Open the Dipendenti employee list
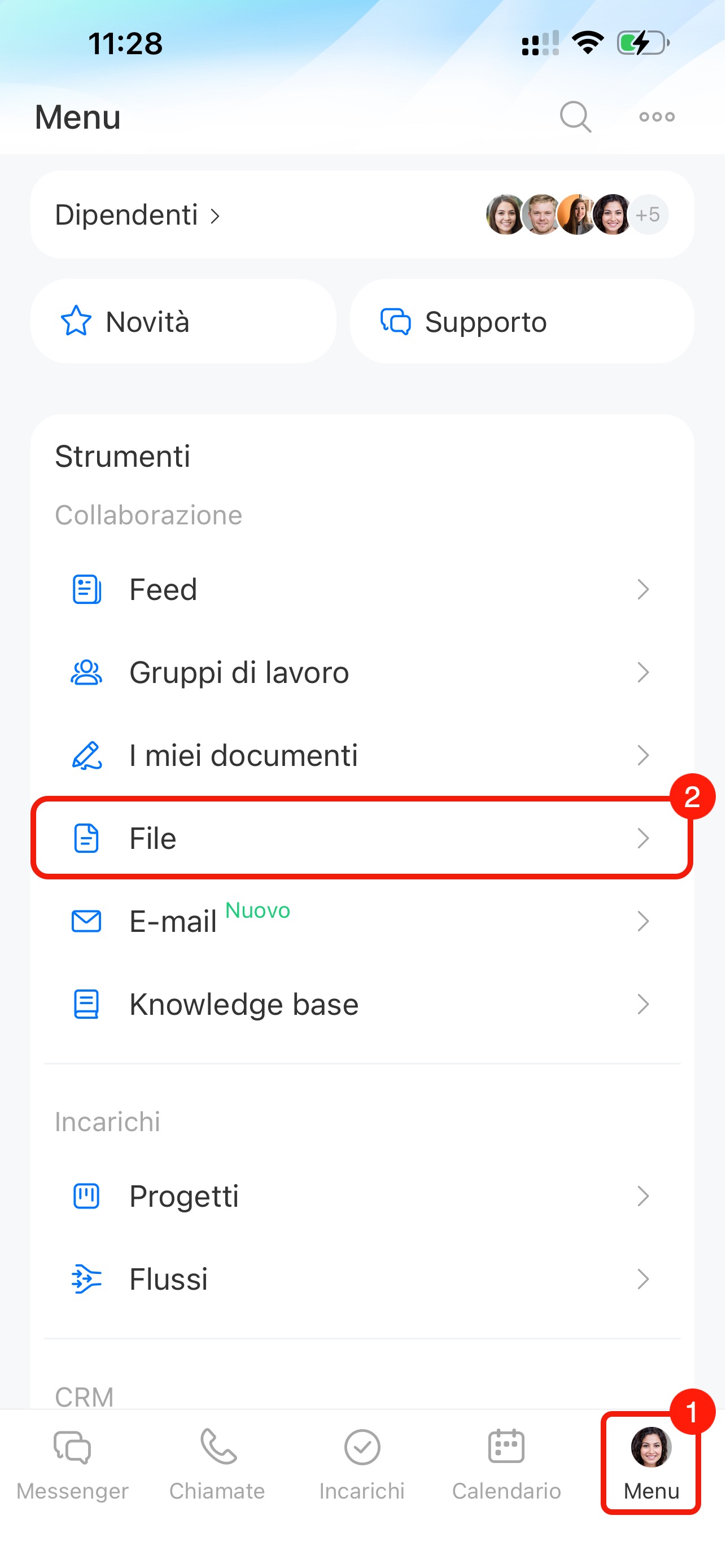The height and width of the screenshot is (1568, 726). [138, 215]
